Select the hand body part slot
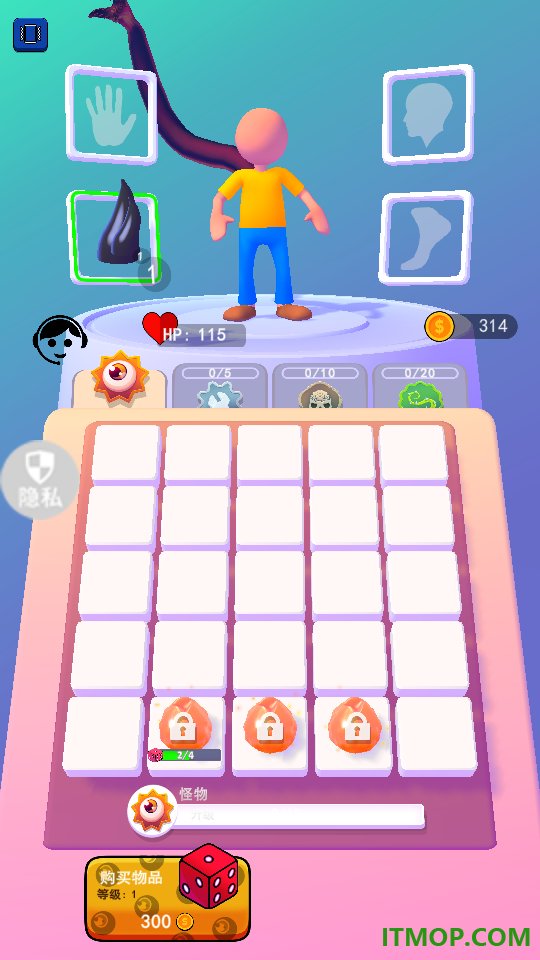 pyautogui.click(x=111, y=114)
